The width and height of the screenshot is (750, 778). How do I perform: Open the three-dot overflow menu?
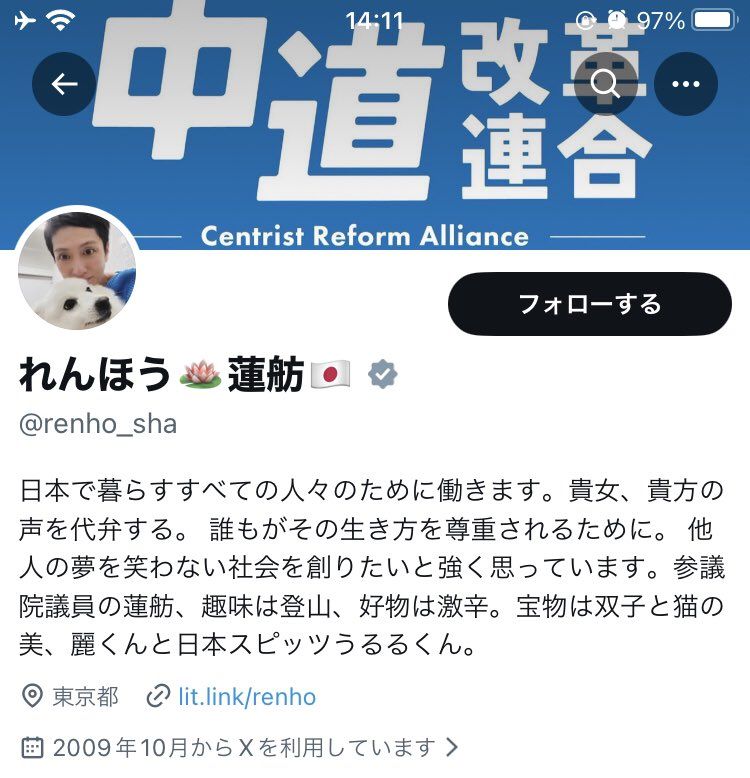(x=686, y=84)
